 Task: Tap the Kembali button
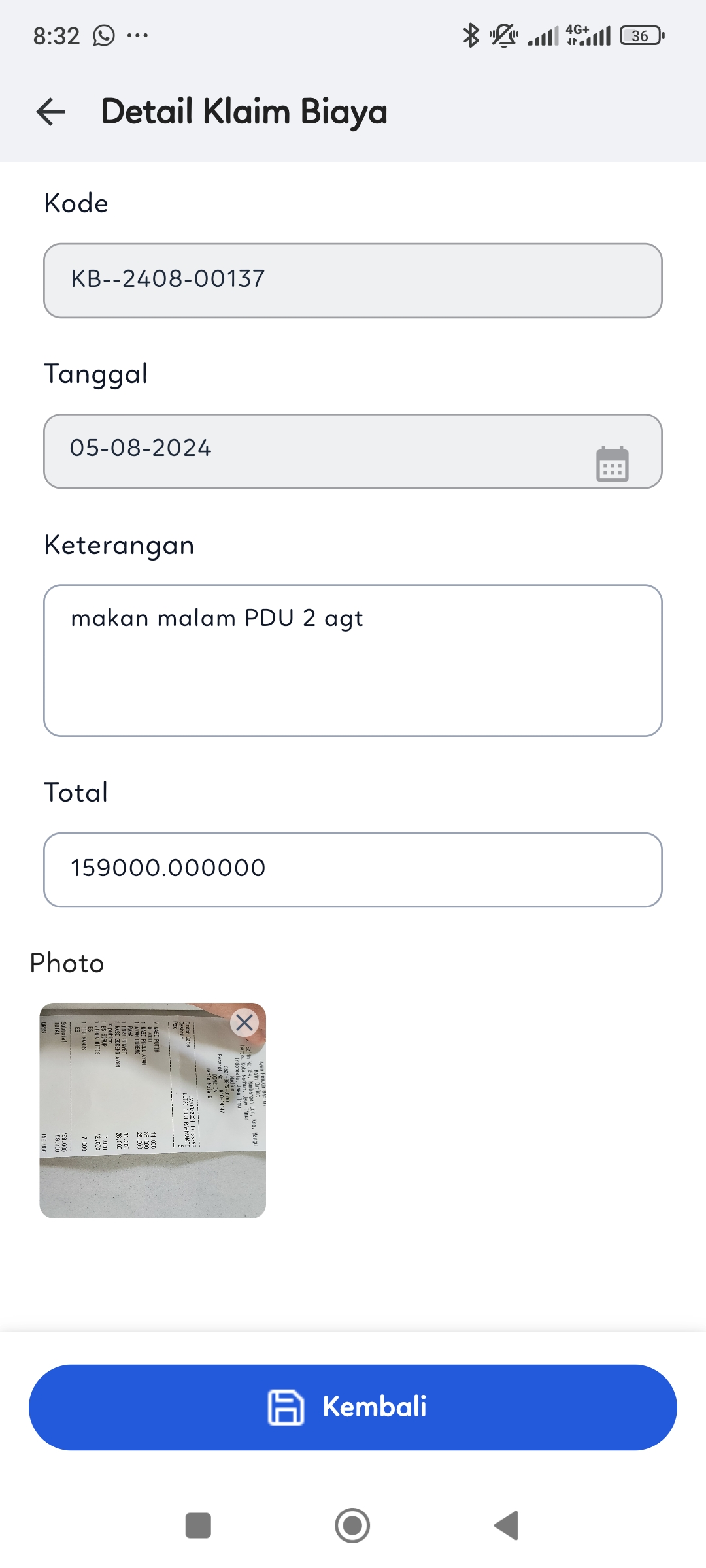point(352,1407)
